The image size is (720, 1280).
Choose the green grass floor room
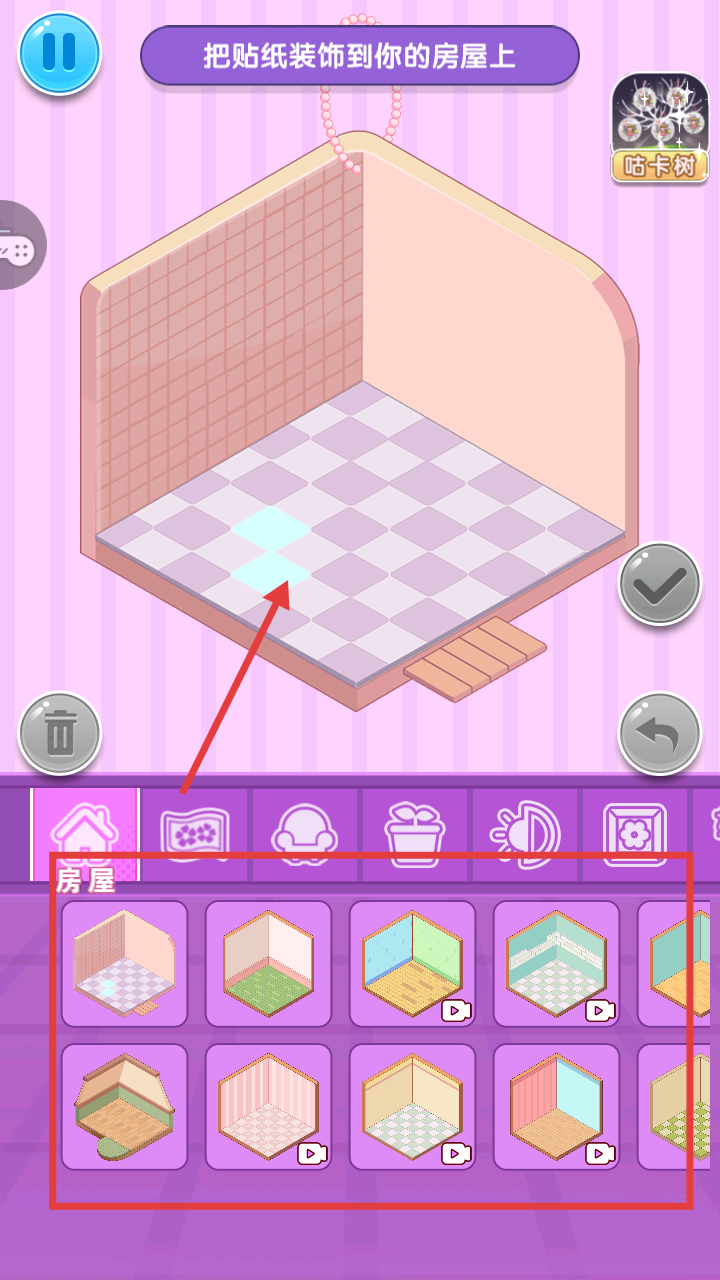click(x=268, y=964)
